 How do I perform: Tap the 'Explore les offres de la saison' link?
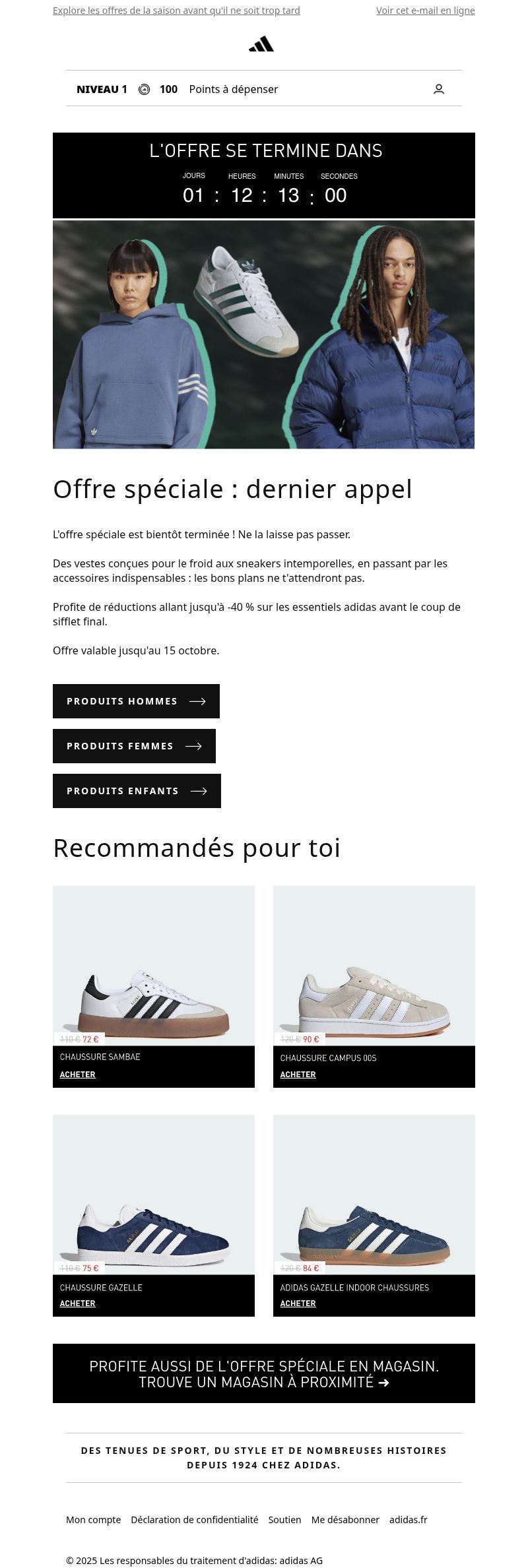pyautogui.click(x=176, y=11)
